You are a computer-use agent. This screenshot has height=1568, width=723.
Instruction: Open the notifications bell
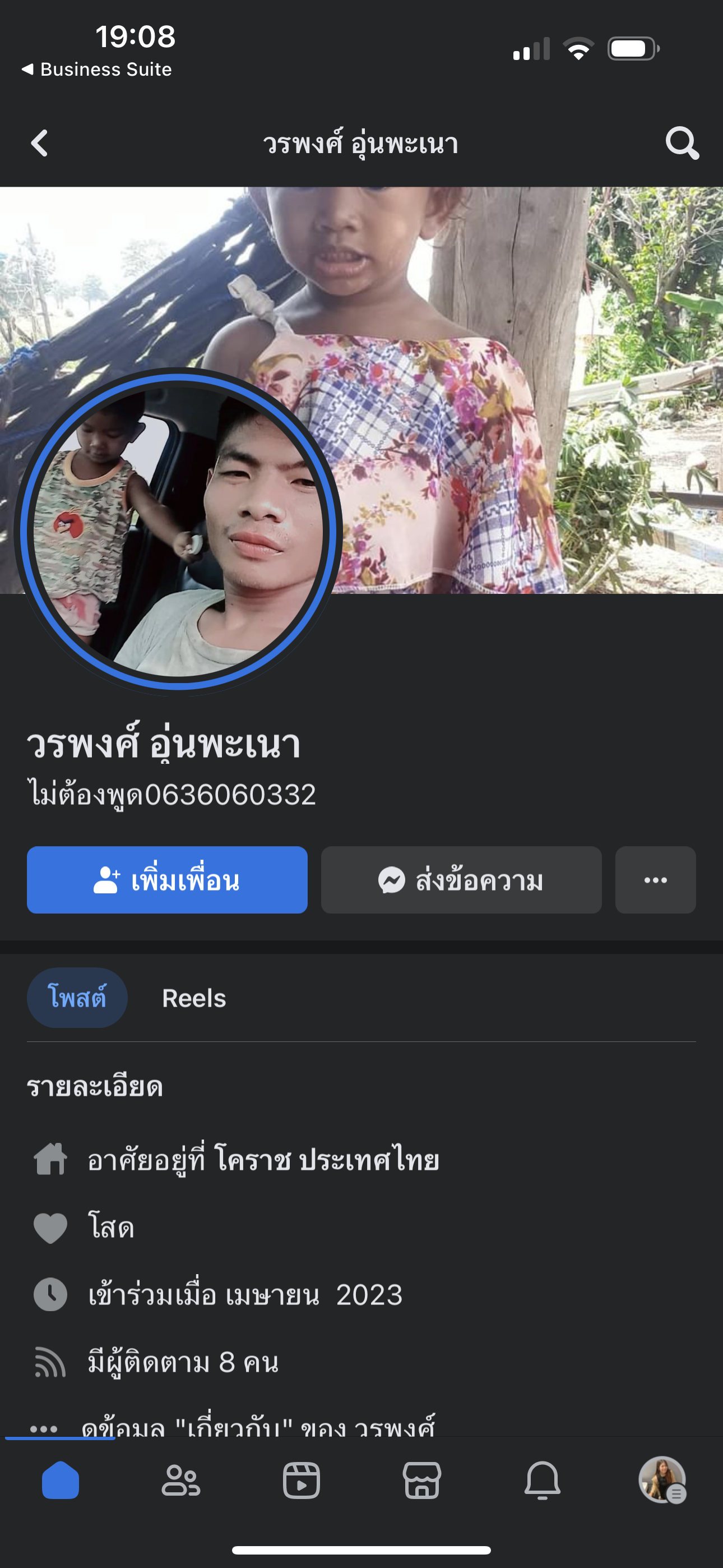click(541, 1480)
